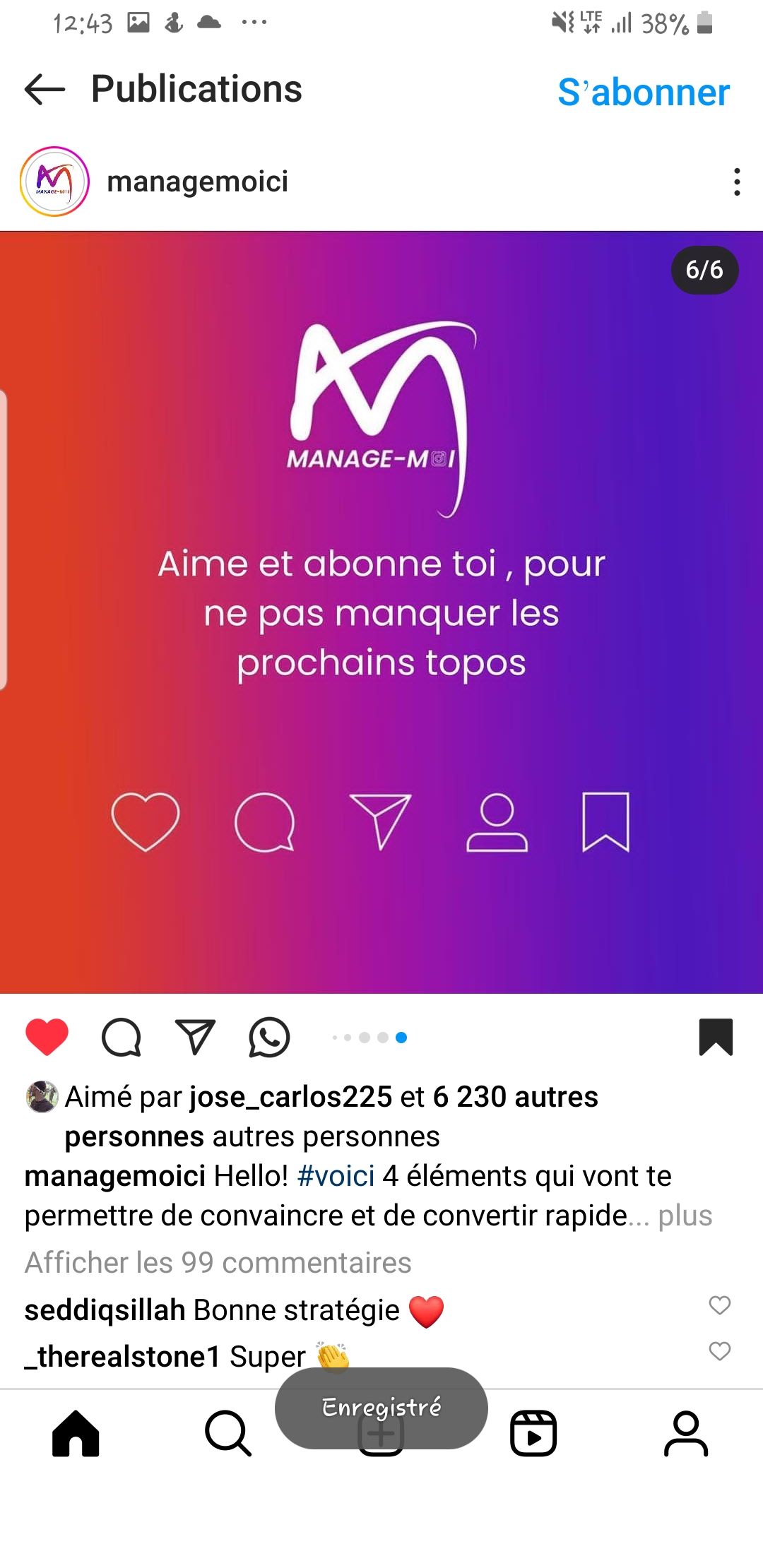763x1568 pixels.
Task: Like seddiqsillah's comment
Action: 719,1305
